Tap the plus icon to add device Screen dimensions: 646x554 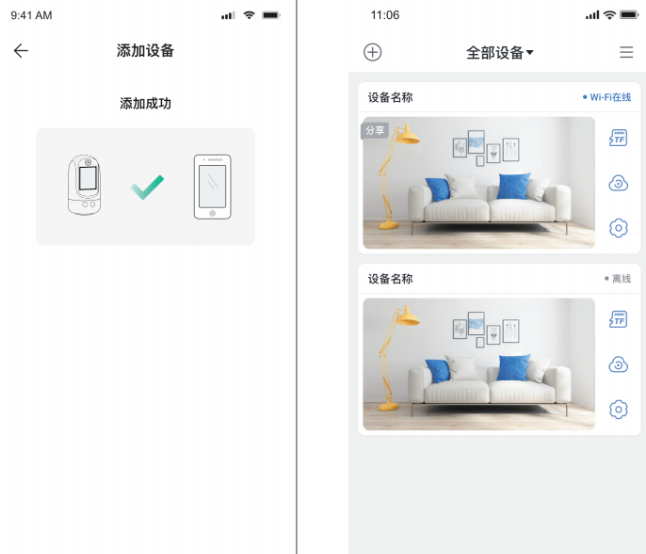[372, 52]
